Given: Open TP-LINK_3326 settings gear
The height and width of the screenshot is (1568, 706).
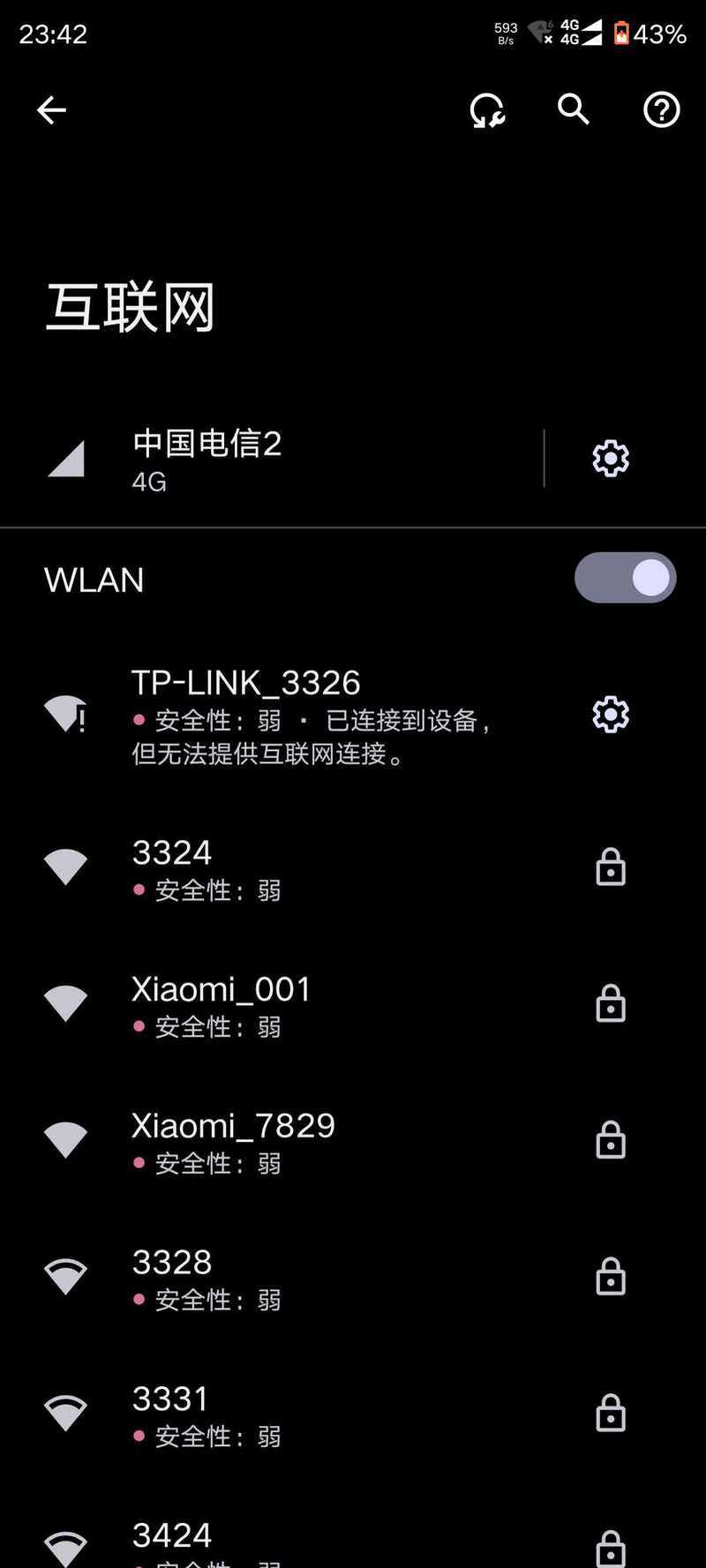Looking at the screenshot, I should point(611,715).
